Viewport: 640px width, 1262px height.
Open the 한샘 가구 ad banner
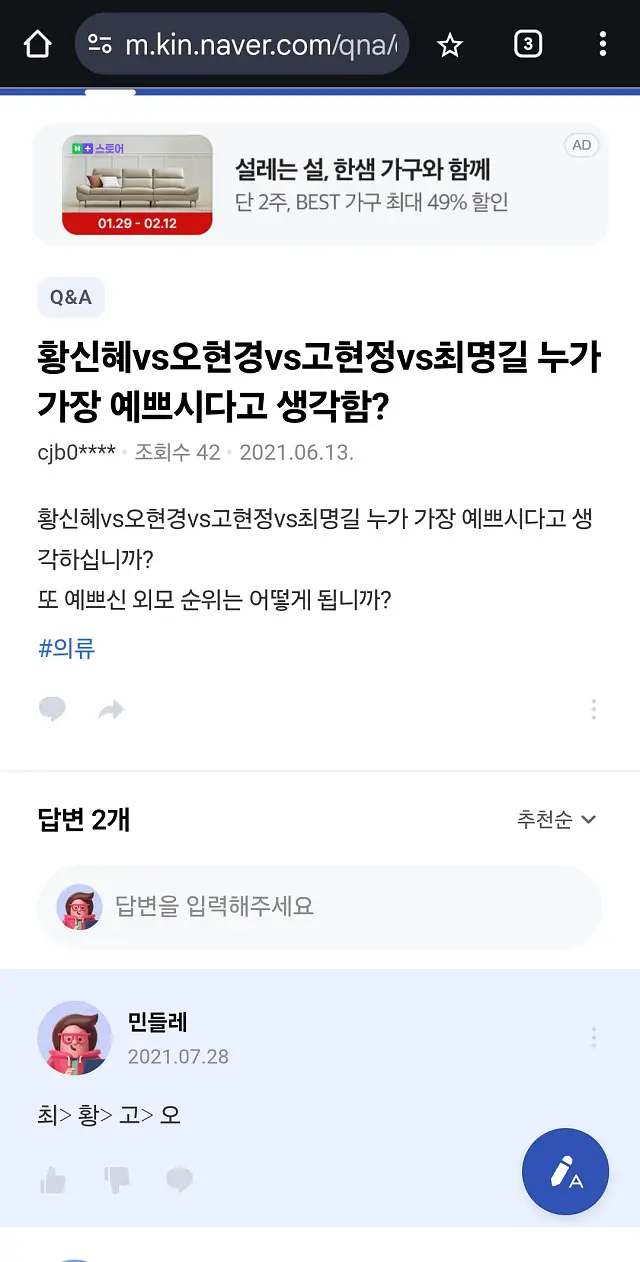[320, 185]
